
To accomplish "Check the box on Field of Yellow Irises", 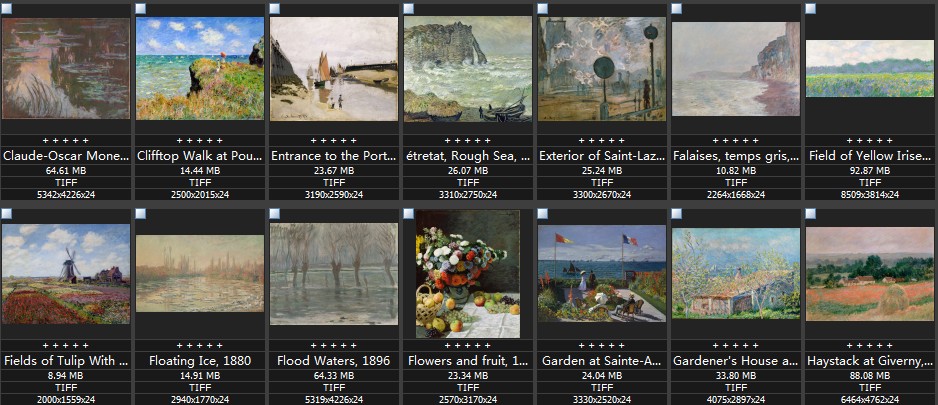I will [x=811, y=8].
